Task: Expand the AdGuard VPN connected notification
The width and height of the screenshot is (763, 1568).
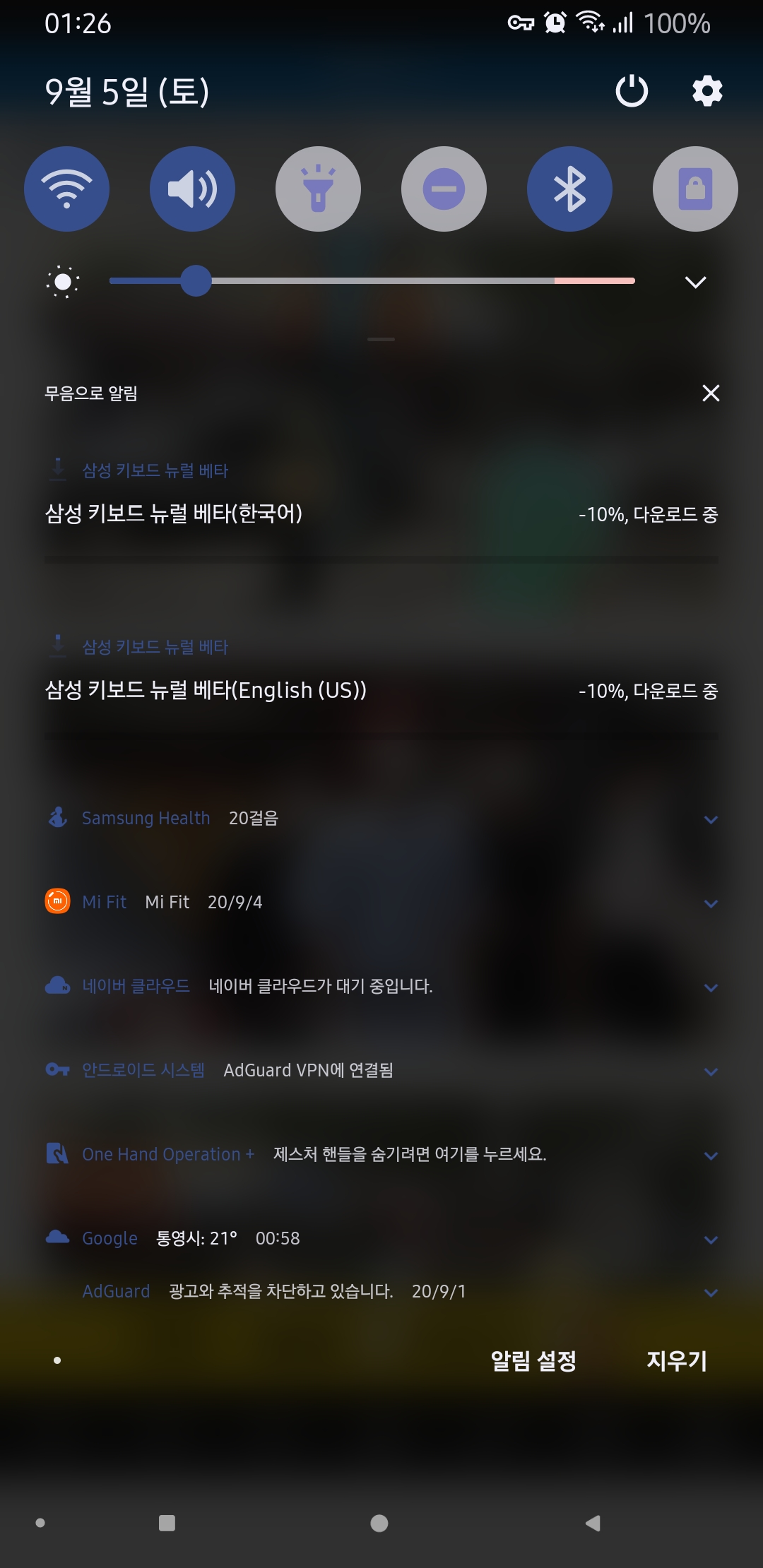Action: [711, 1071]
